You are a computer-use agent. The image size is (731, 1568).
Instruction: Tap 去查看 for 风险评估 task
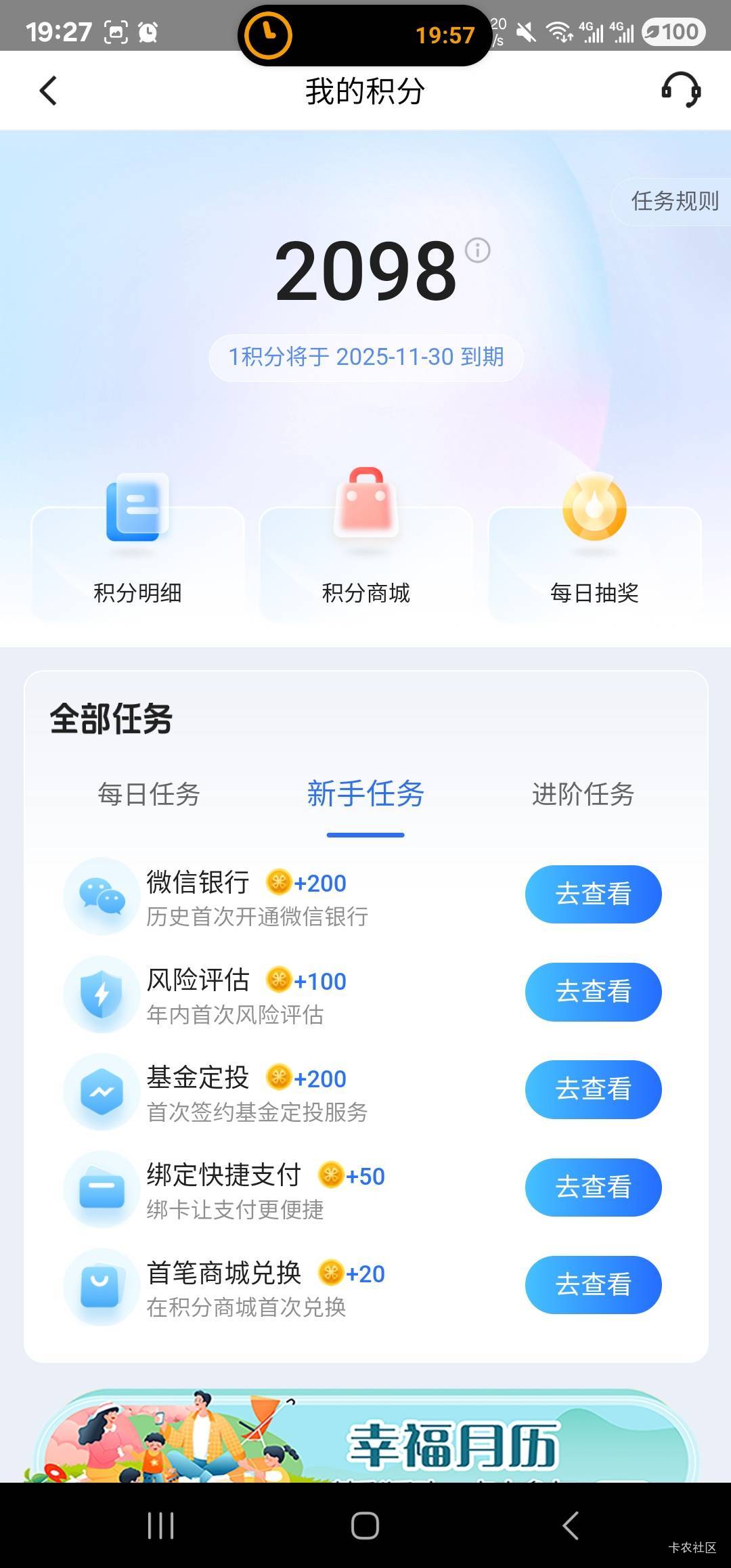[593, 992]
